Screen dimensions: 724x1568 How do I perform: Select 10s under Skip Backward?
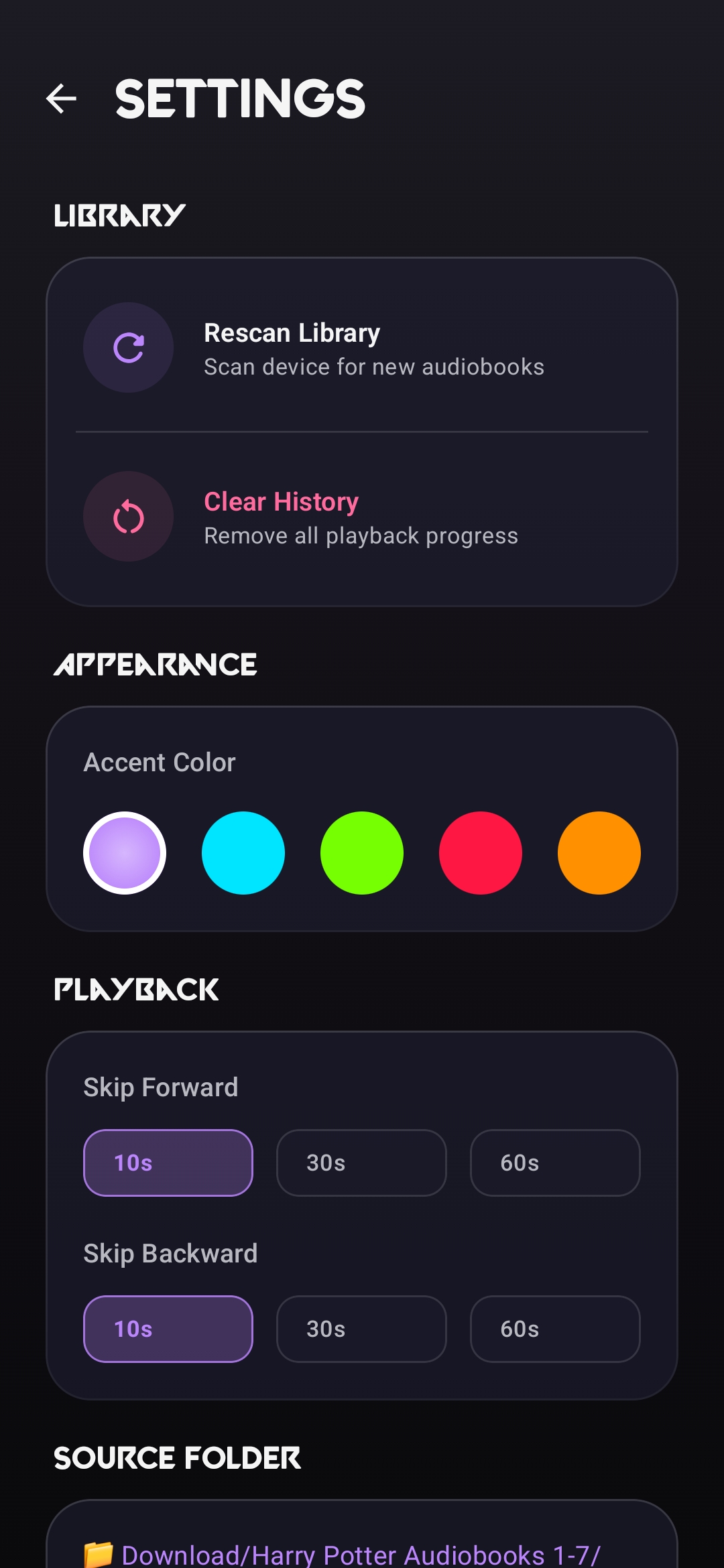(x=168, y=1329)
